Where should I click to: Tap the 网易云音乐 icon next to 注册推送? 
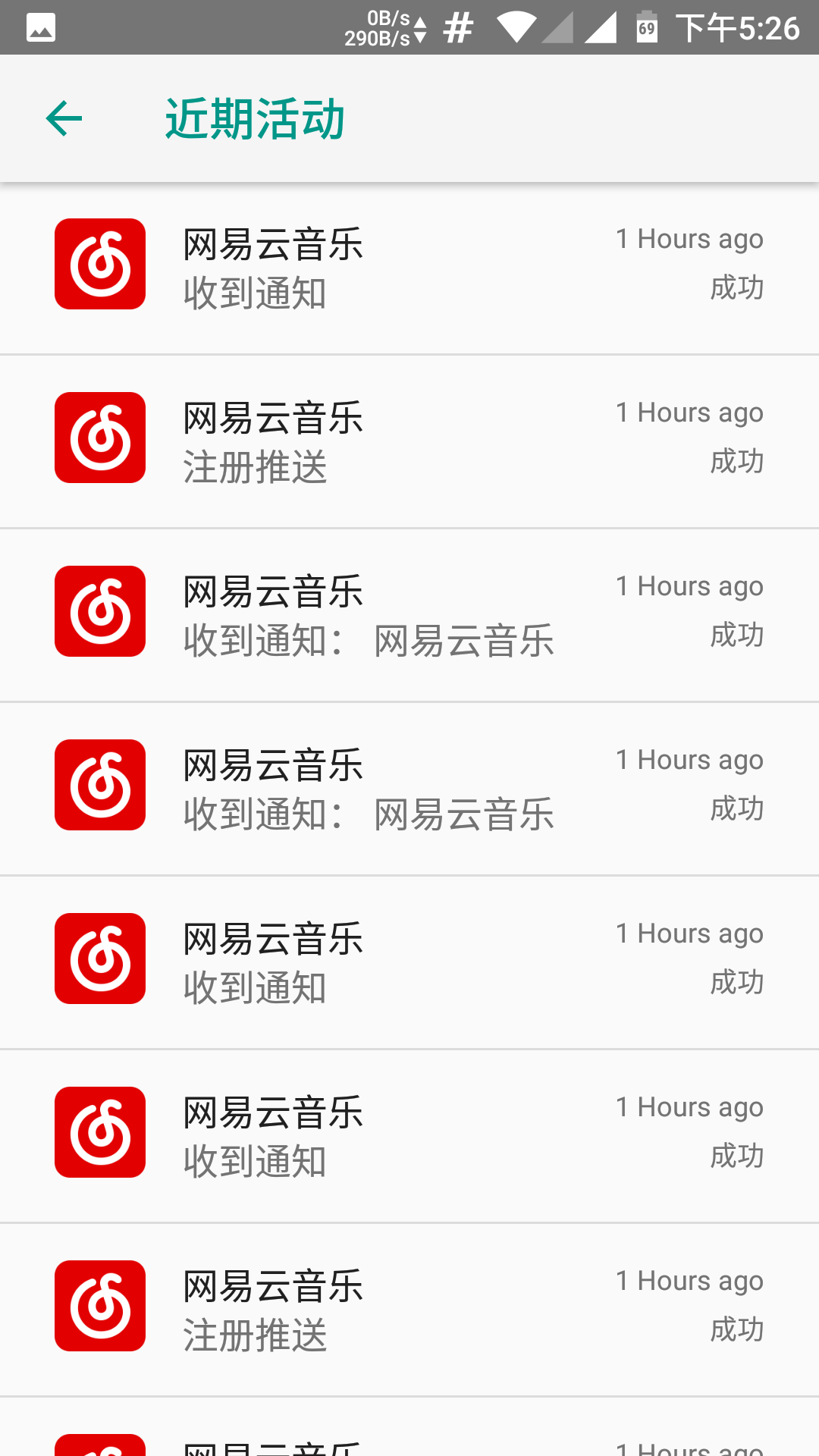[x=99, y=437]
